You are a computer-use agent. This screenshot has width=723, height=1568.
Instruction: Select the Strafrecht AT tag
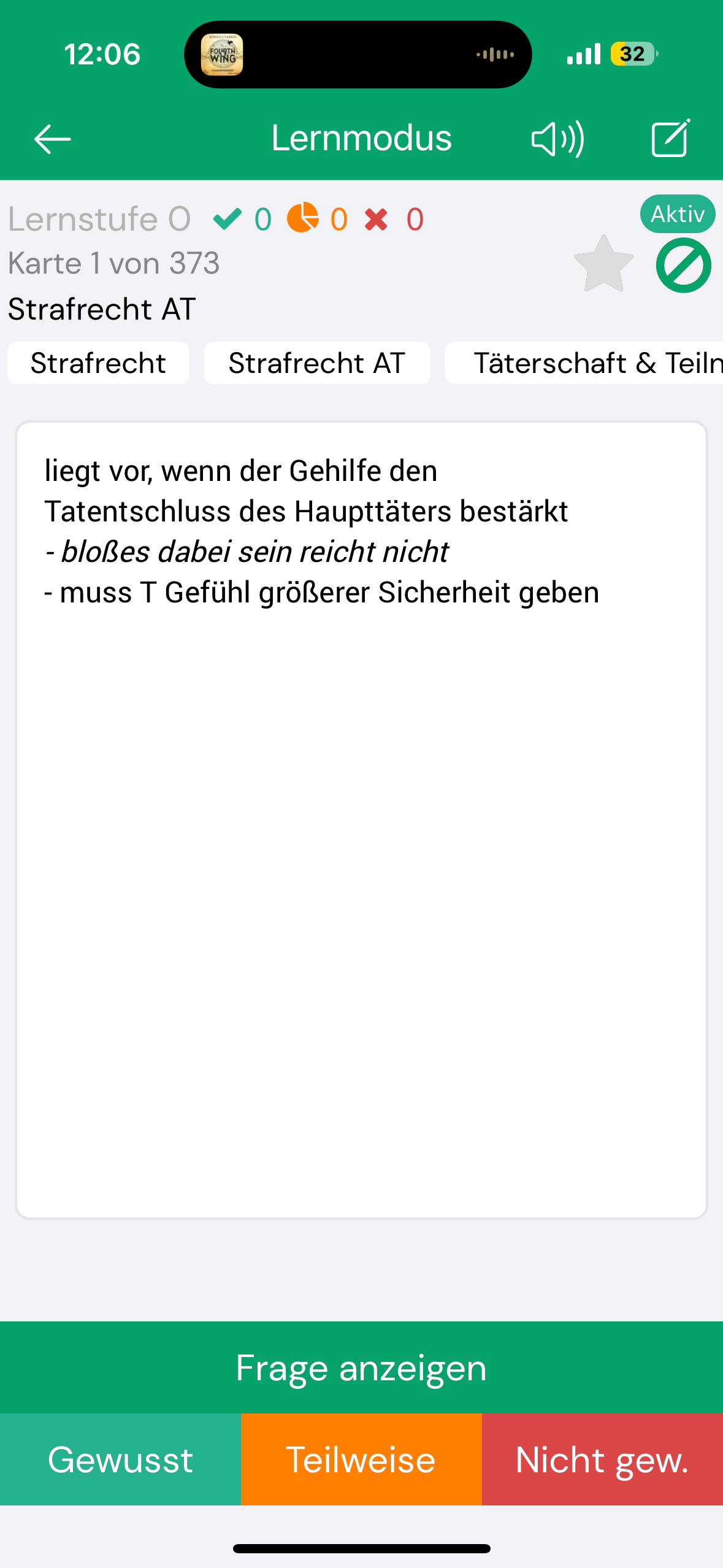pyautogui.click(x=316, y=363)
